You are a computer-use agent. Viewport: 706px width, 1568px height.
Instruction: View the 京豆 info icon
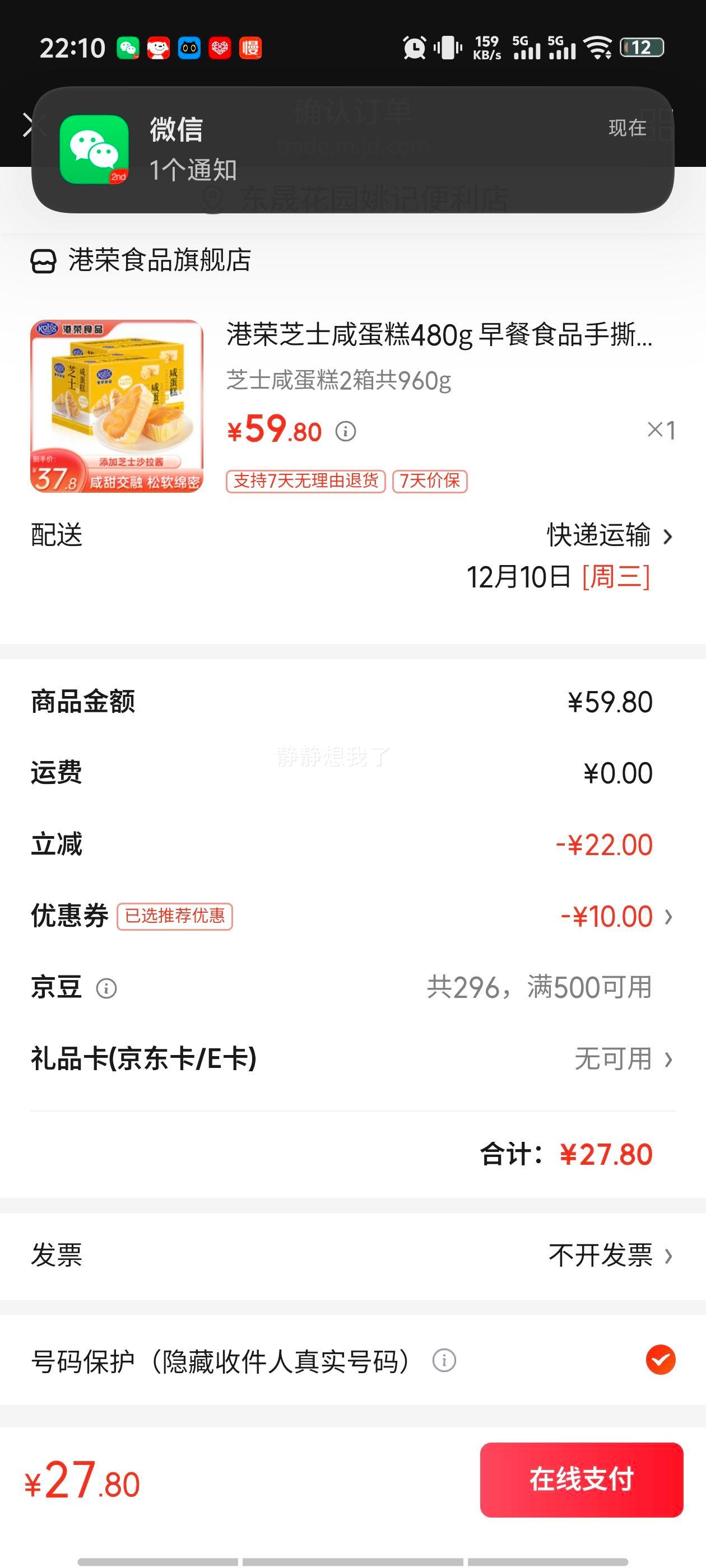coord(108,988)
